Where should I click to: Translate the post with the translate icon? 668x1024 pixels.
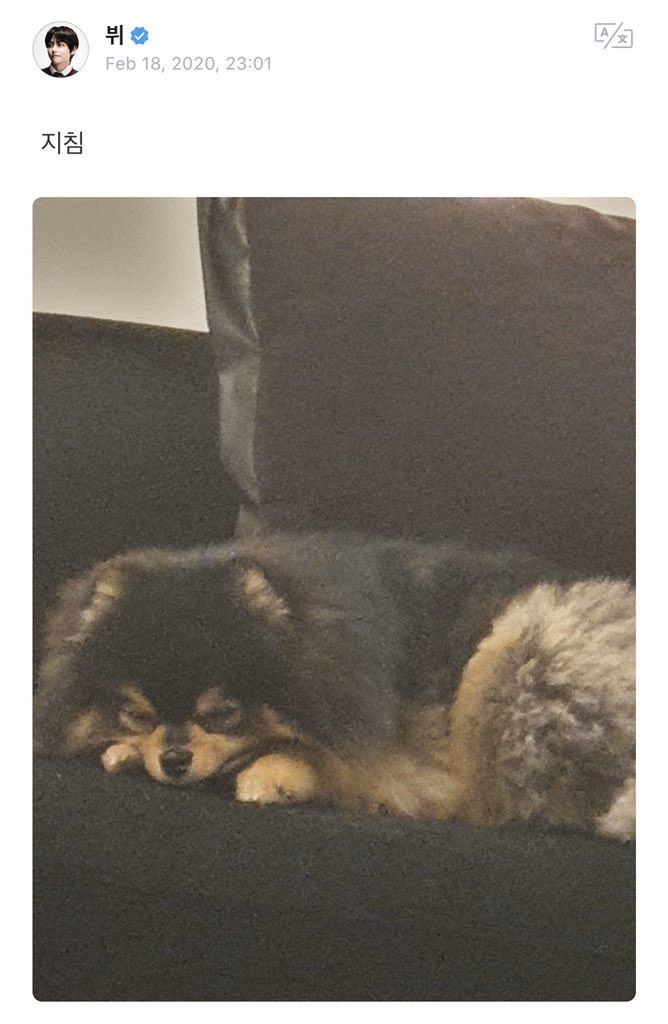coord(613,36)
